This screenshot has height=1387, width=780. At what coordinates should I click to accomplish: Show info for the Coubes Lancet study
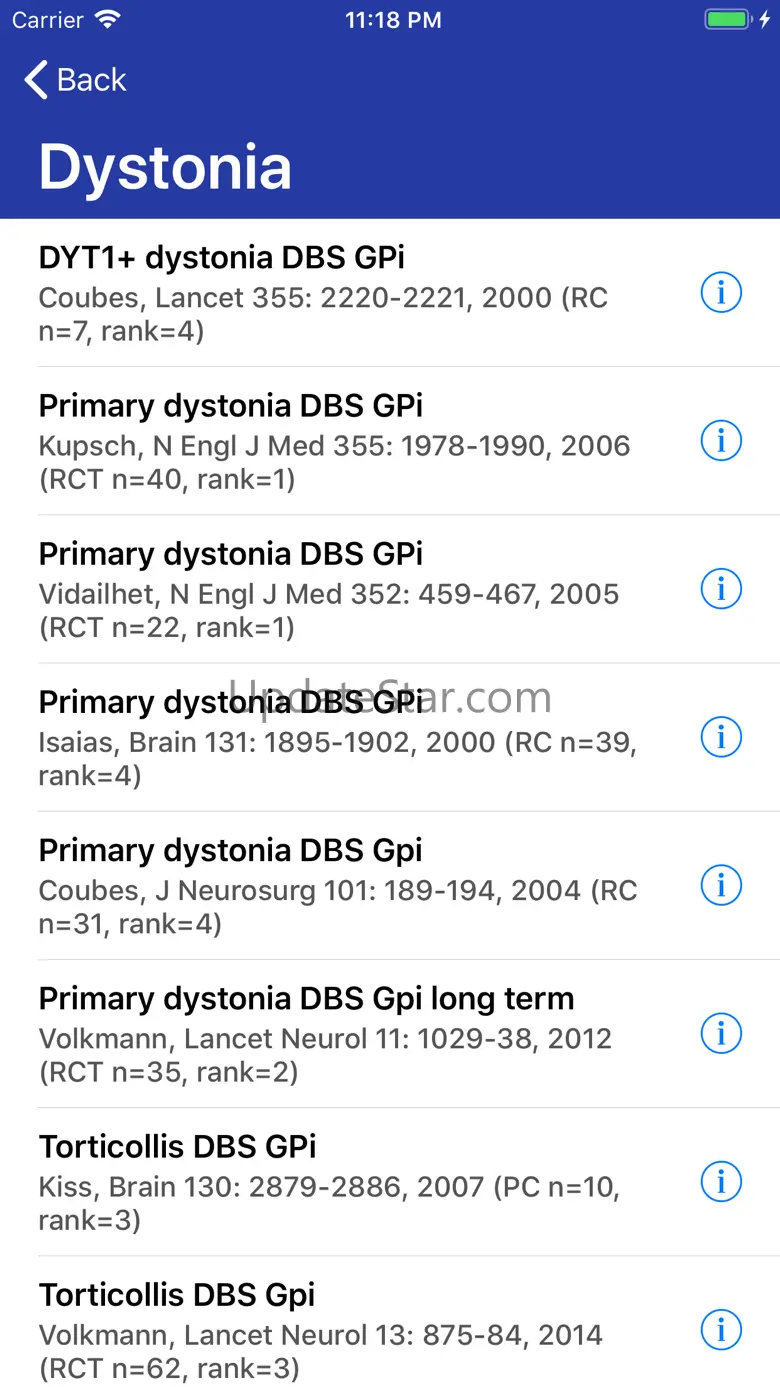tap(721, 293)
